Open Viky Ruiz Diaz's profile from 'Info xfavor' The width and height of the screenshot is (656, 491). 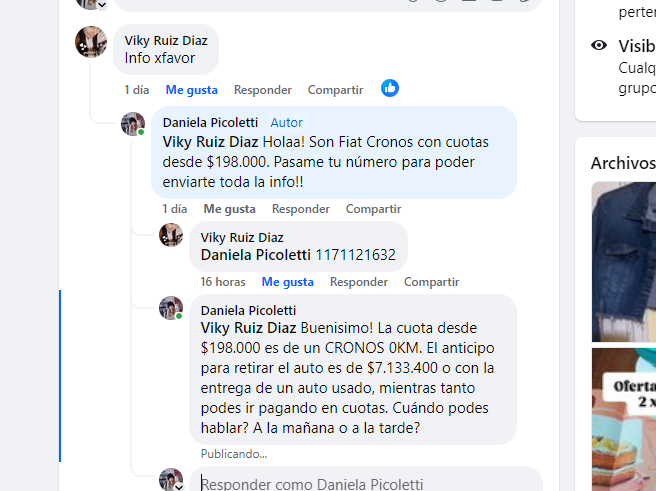(166, 41)
